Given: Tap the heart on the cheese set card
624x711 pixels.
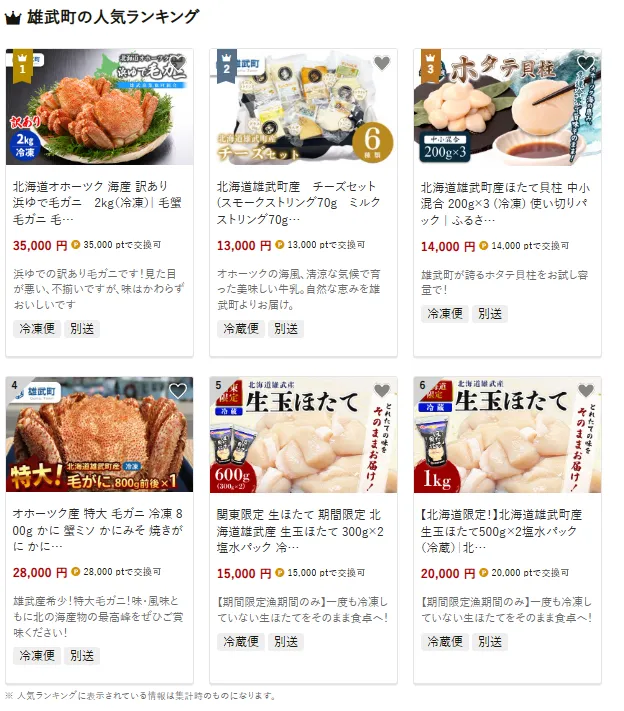Looking at the screenshot, I should 381,64.
